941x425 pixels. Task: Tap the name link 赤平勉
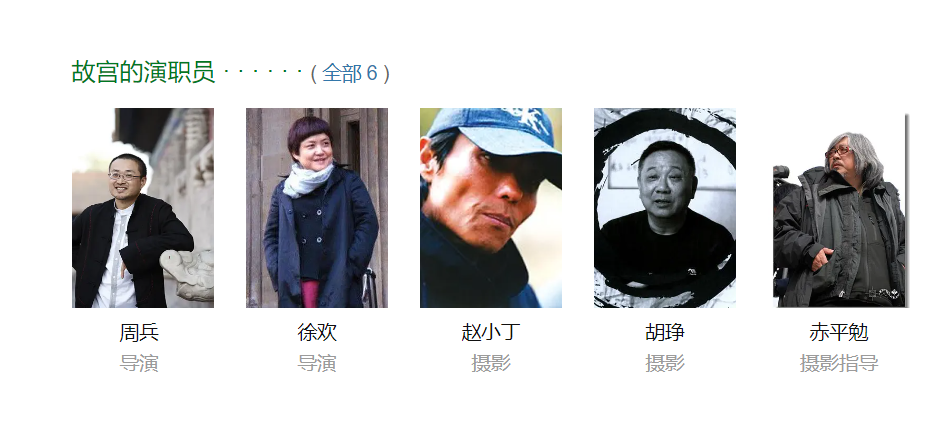pyautogui.click(x=839, y=333)
